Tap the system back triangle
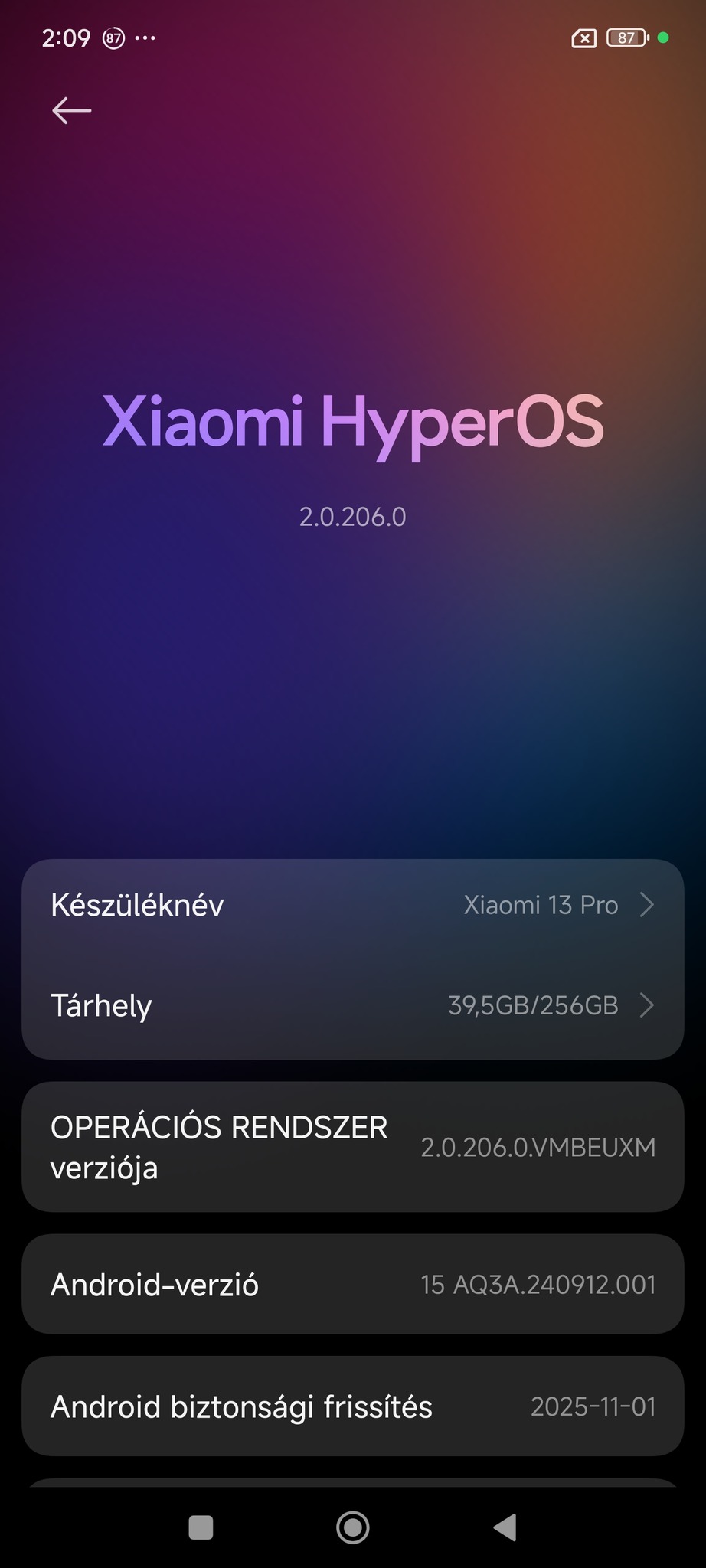The width and height of the screenshot is (706, 1568). pyautogui.click(x=505, y=1527)
